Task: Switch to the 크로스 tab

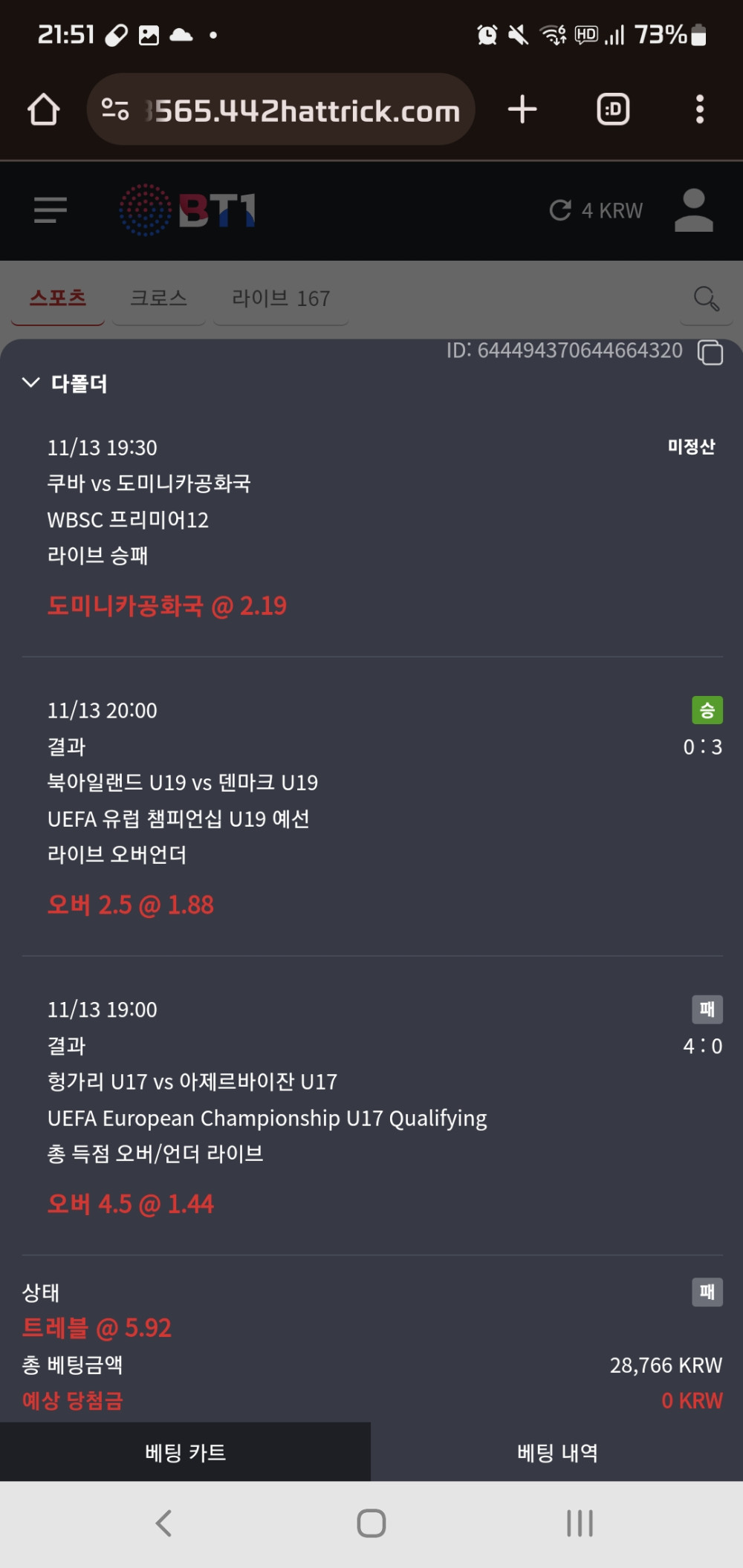Action: click(x=158, y=299)
